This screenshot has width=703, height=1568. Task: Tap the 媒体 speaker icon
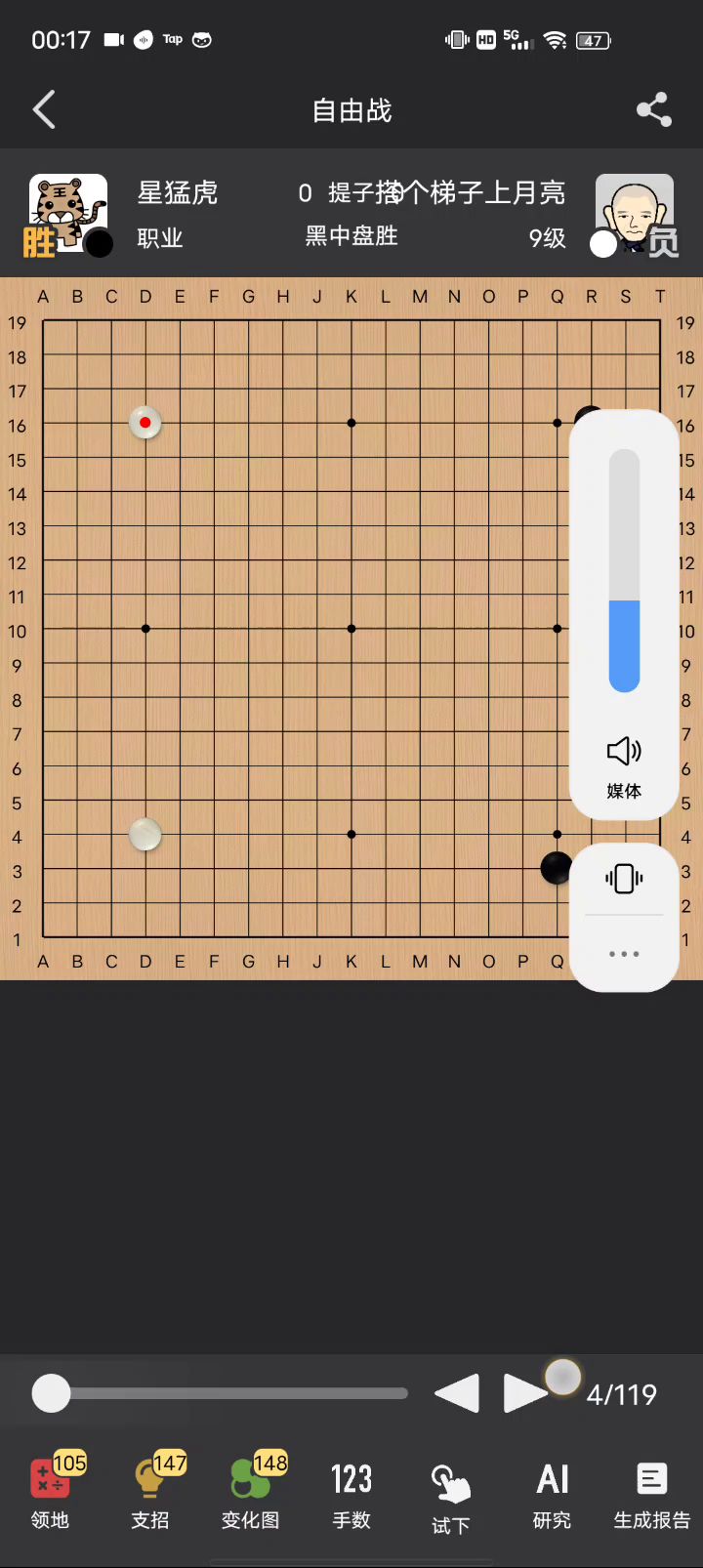[x=624, y=752]
